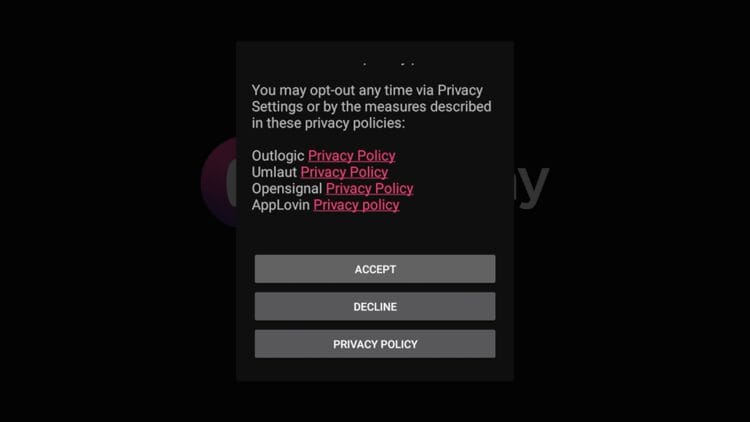The width and height of the screenshot is (750, 422).
Task: Decline the privacy consent
Action: [375, 307]
